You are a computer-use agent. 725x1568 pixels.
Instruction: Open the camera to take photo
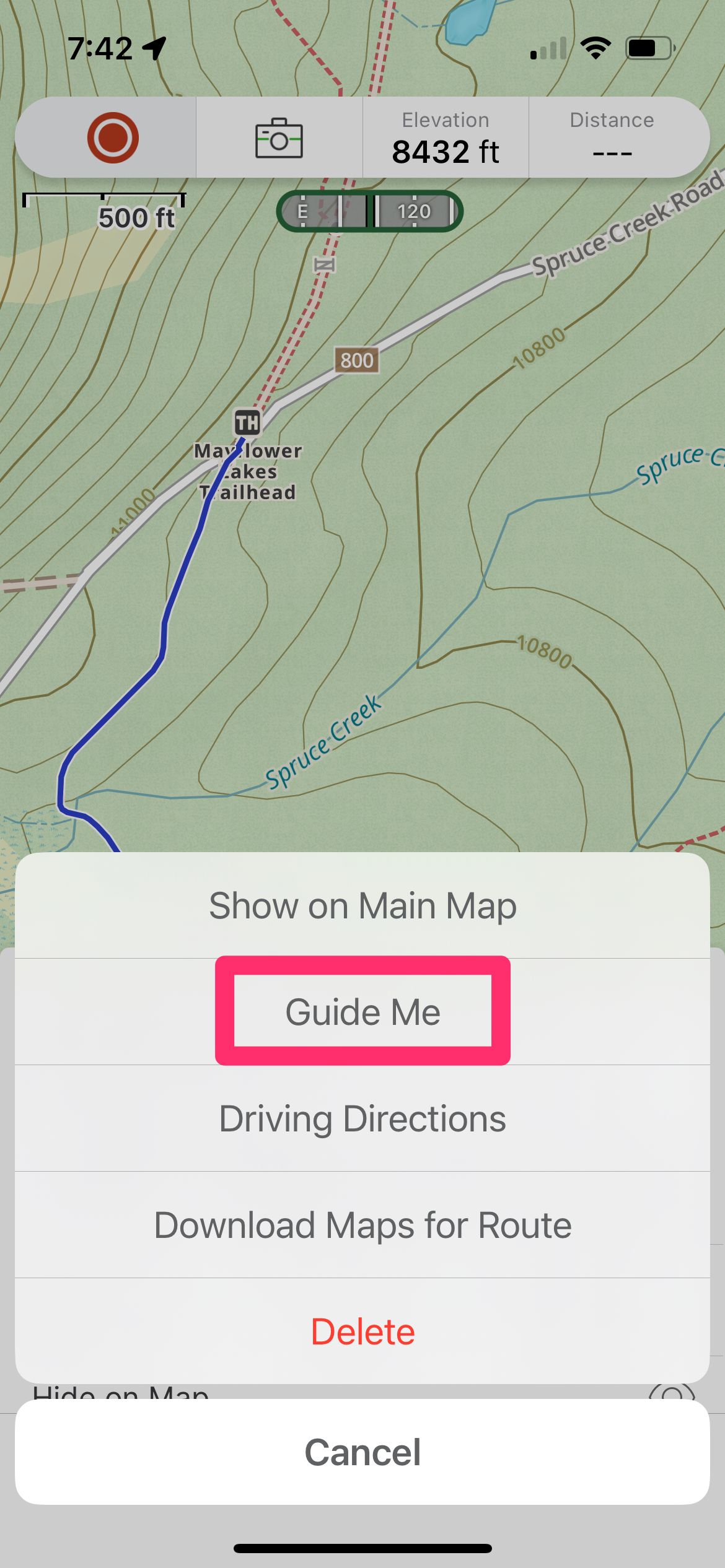pyautogui.click(x=279, y=137)
